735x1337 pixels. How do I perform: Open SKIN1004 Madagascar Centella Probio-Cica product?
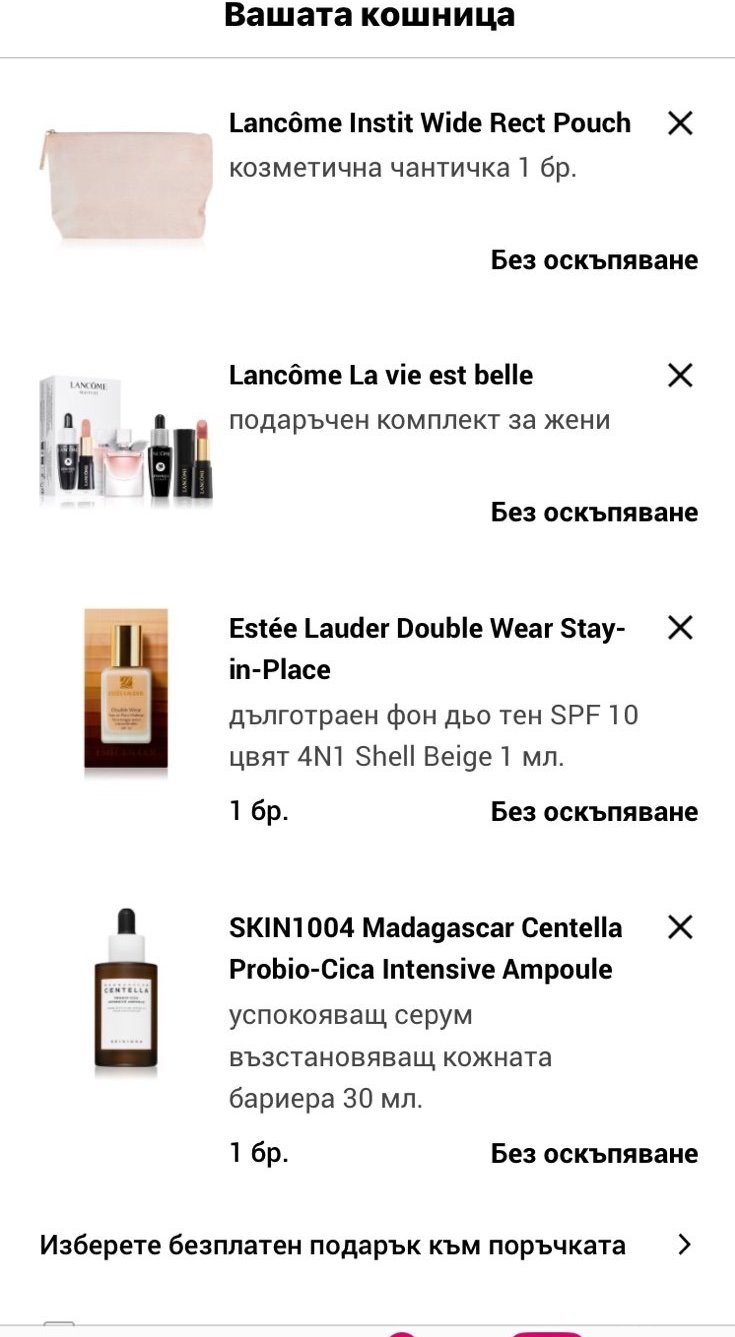pyautogui.click(x=425, y=948)
